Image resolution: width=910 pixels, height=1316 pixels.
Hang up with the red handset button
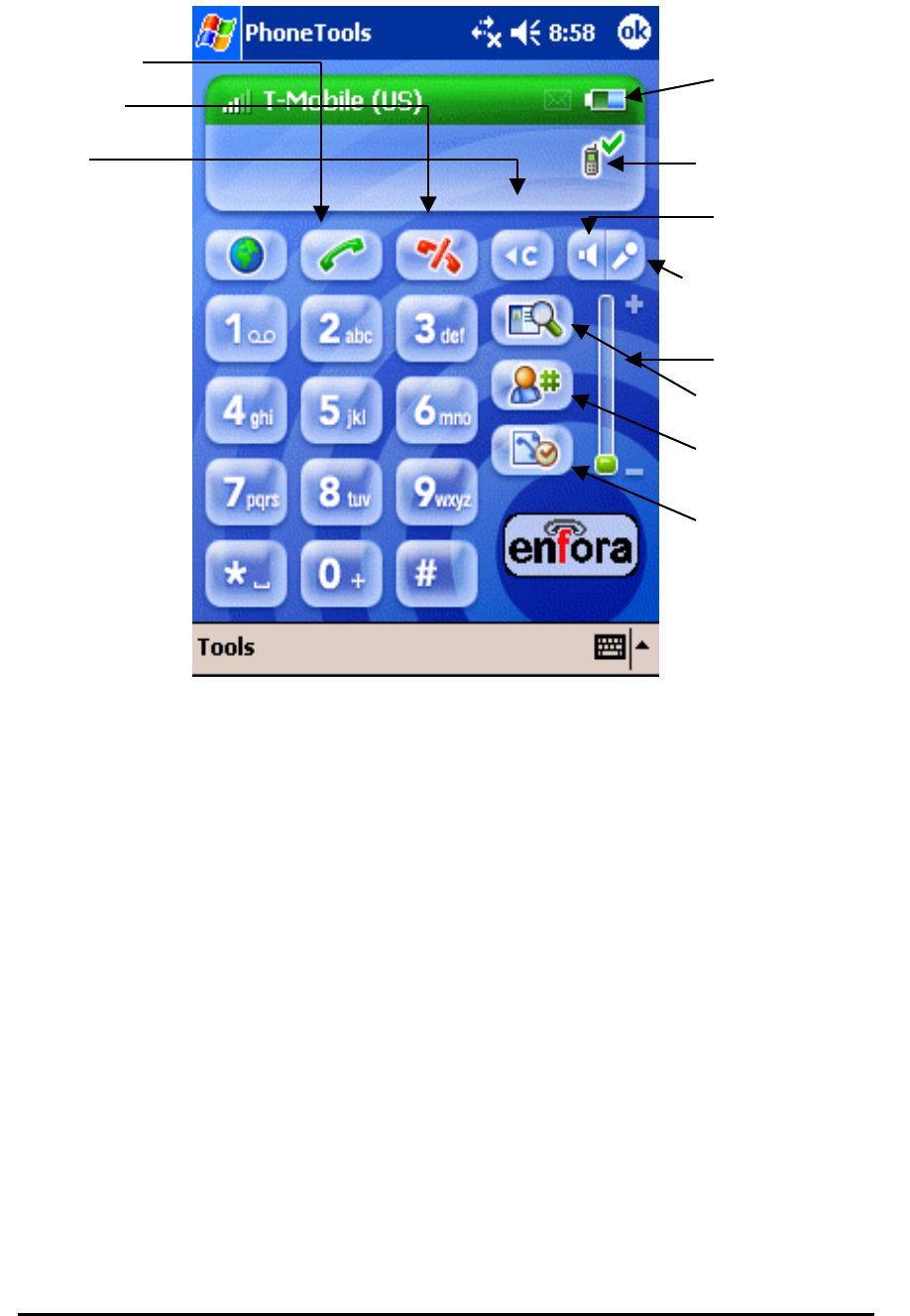[x=437, y=256]
